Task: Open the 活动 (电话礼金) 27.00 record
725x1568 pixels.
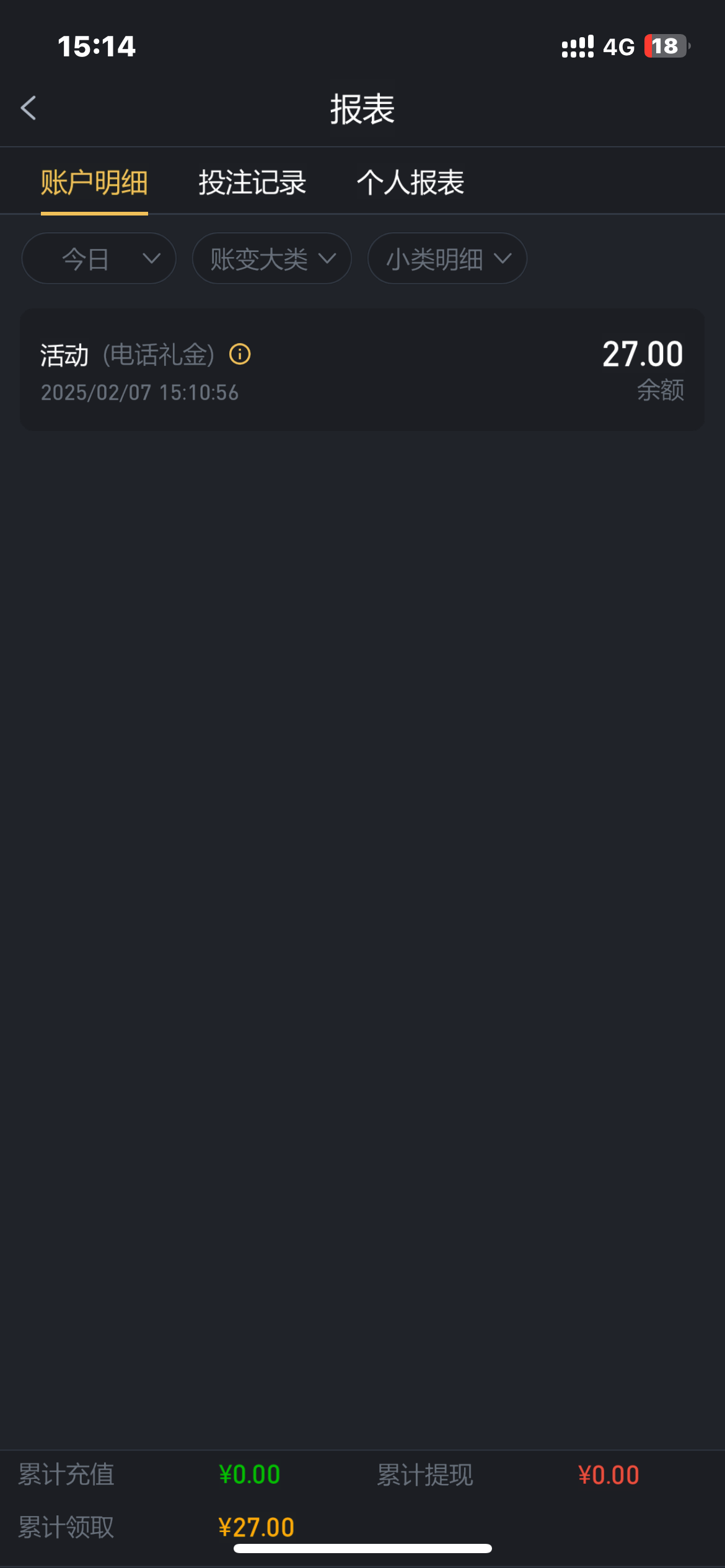Action: tap(362, 370)
